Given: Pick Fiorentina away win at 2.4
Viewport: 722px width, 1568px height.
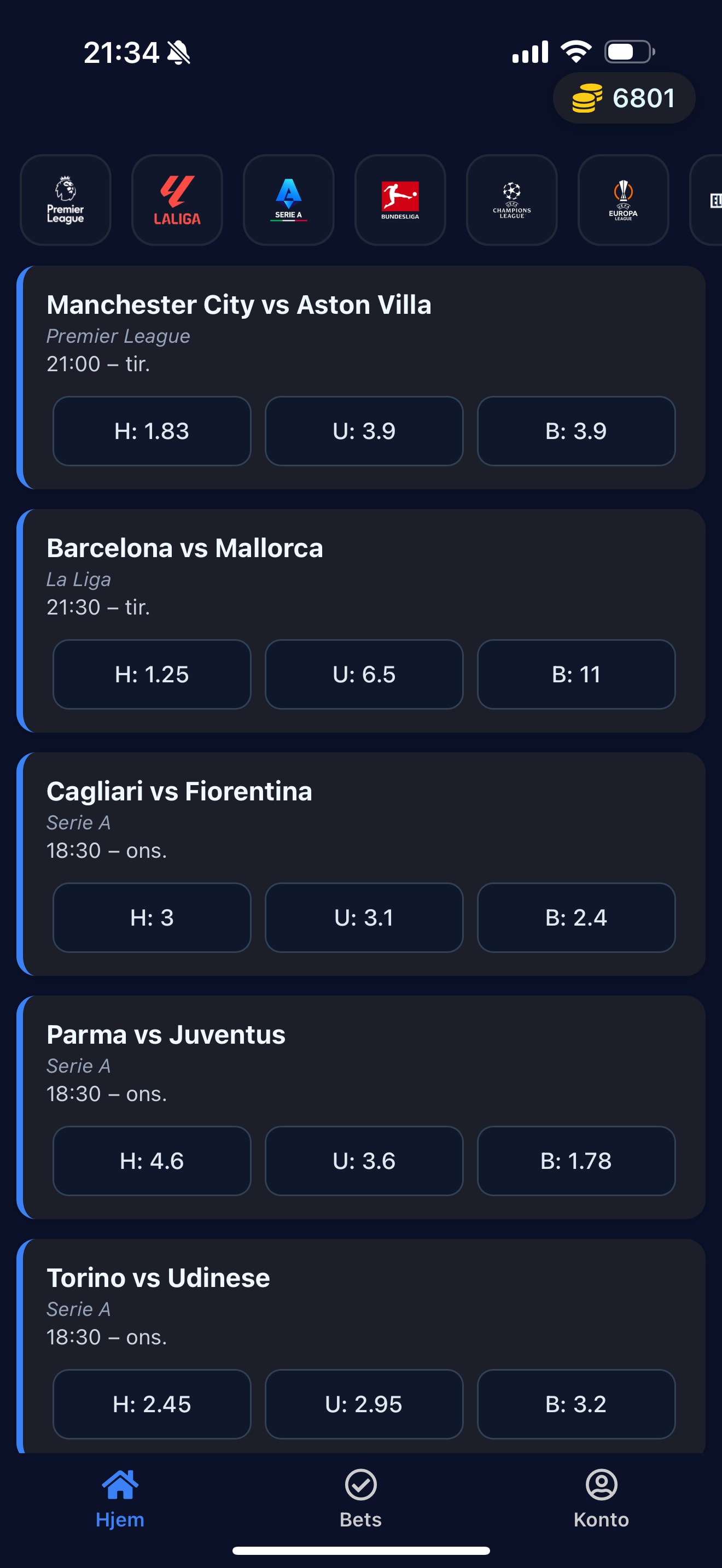Looking at the screenshot, I should coord(576,918).
